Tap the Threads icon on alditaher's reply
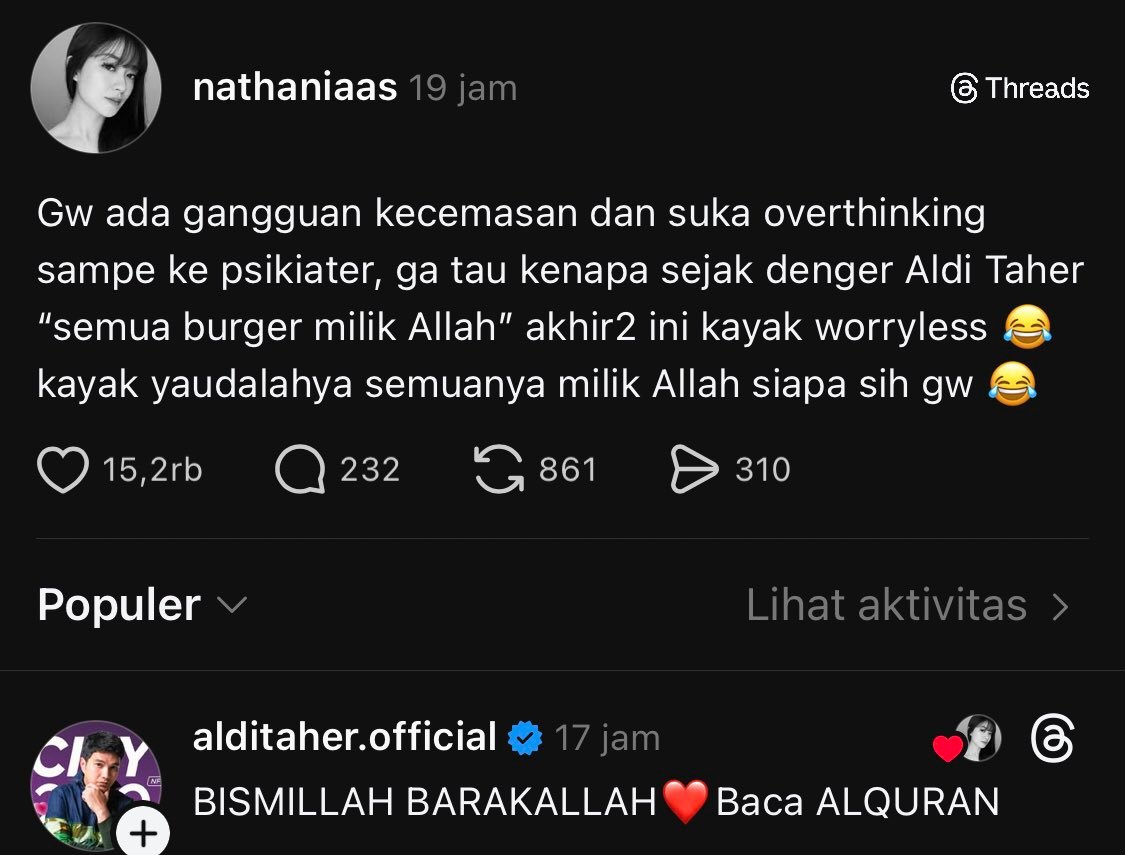 coord(1052,742)
